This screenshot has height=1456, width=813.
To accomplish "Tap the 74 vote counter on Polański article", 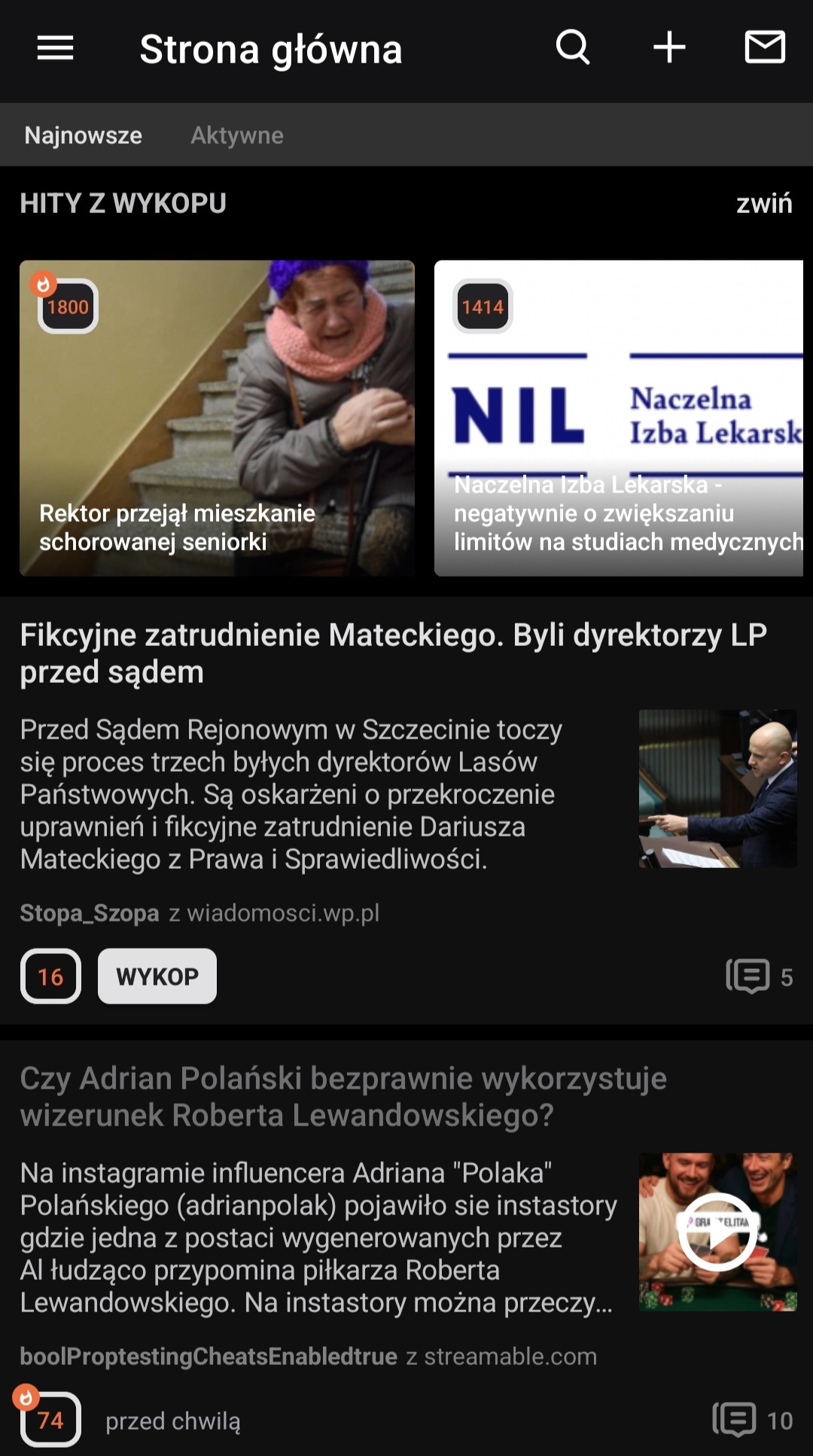I will click(50, 1420).
